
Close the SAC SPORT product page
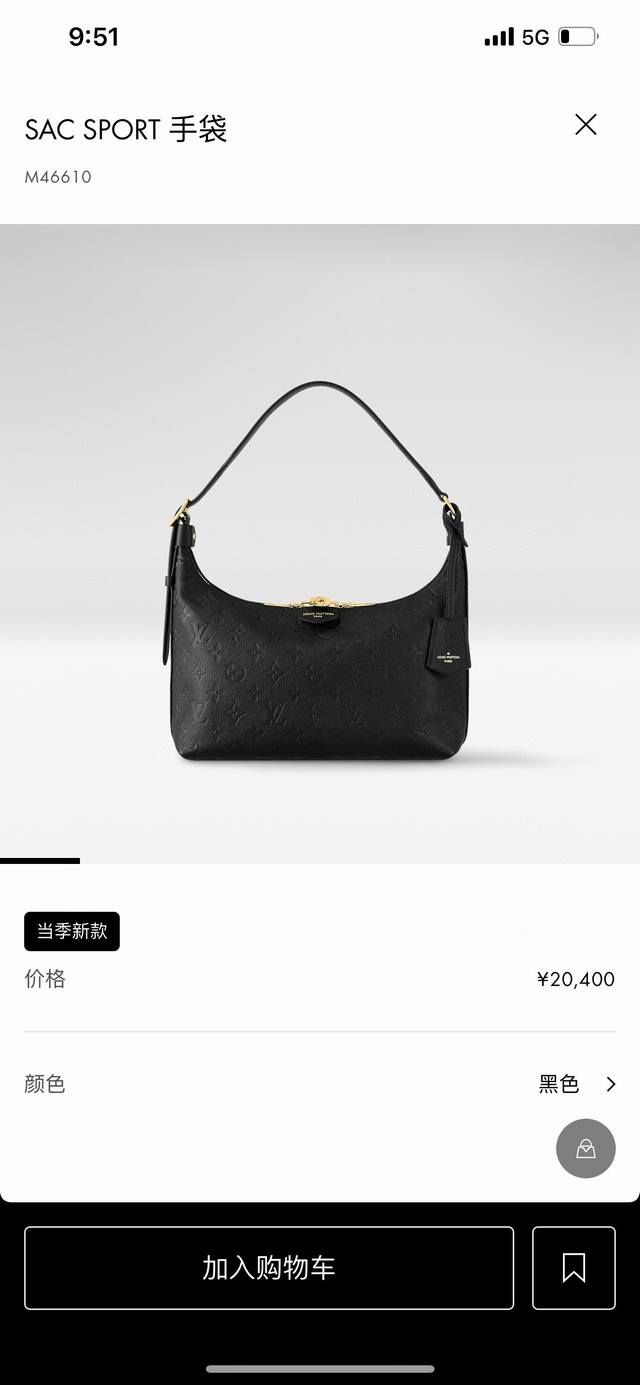[x=585, y=125]
